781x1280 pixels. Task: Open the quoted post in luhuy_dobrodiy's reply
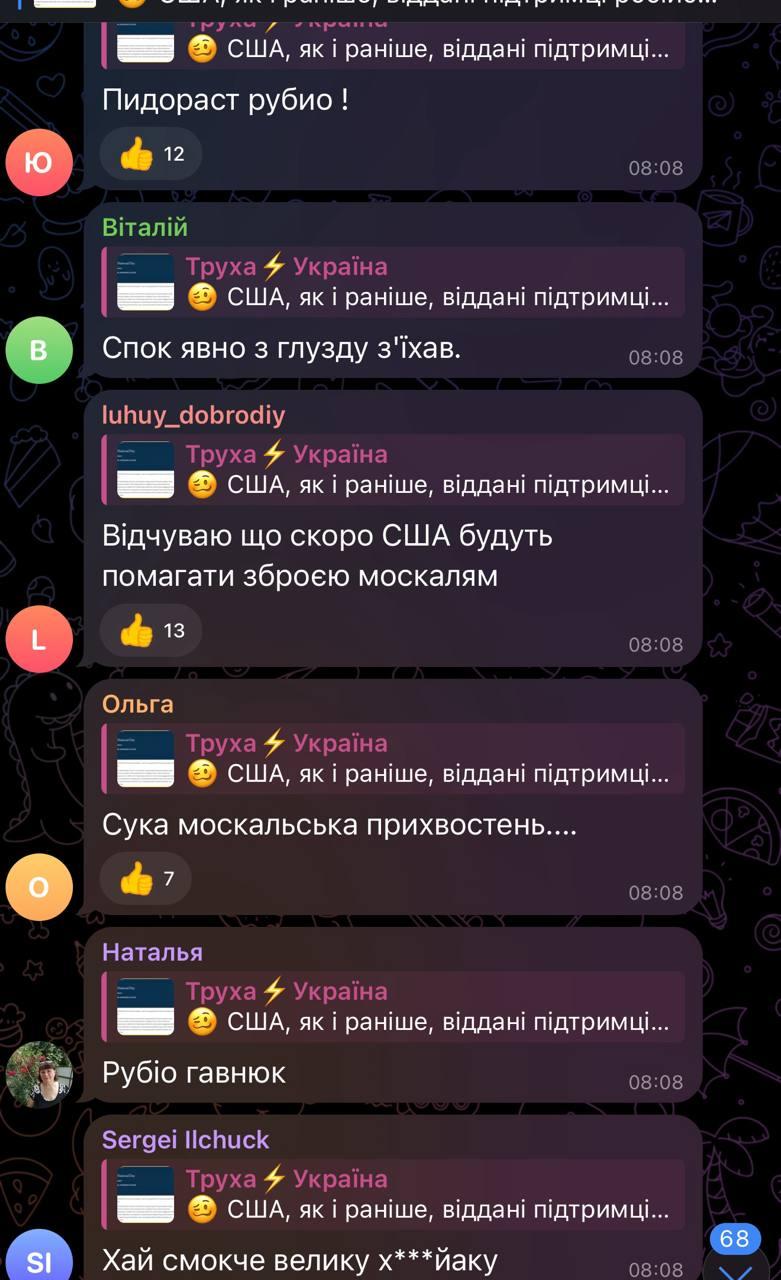(x=393, y=470)
